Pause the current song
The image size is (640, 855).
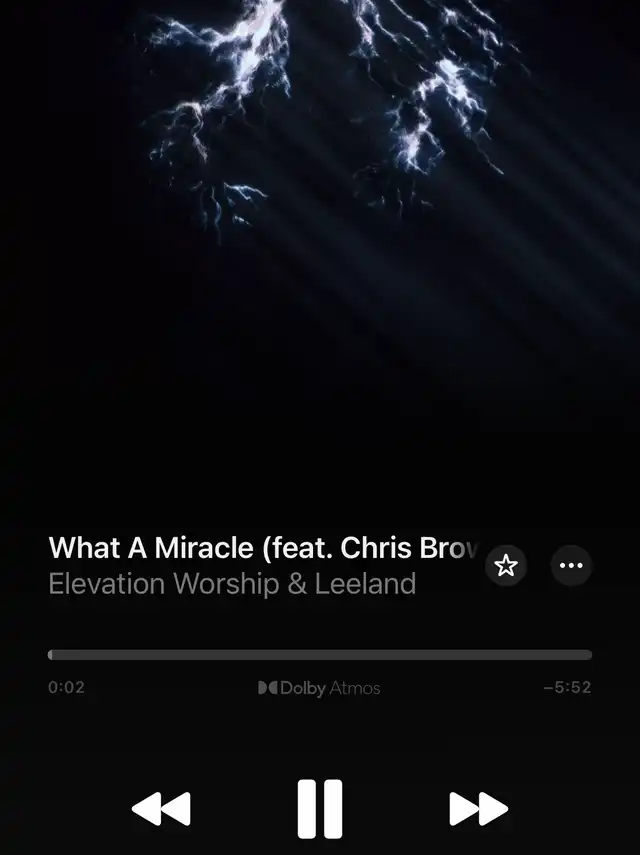[320, 808]
